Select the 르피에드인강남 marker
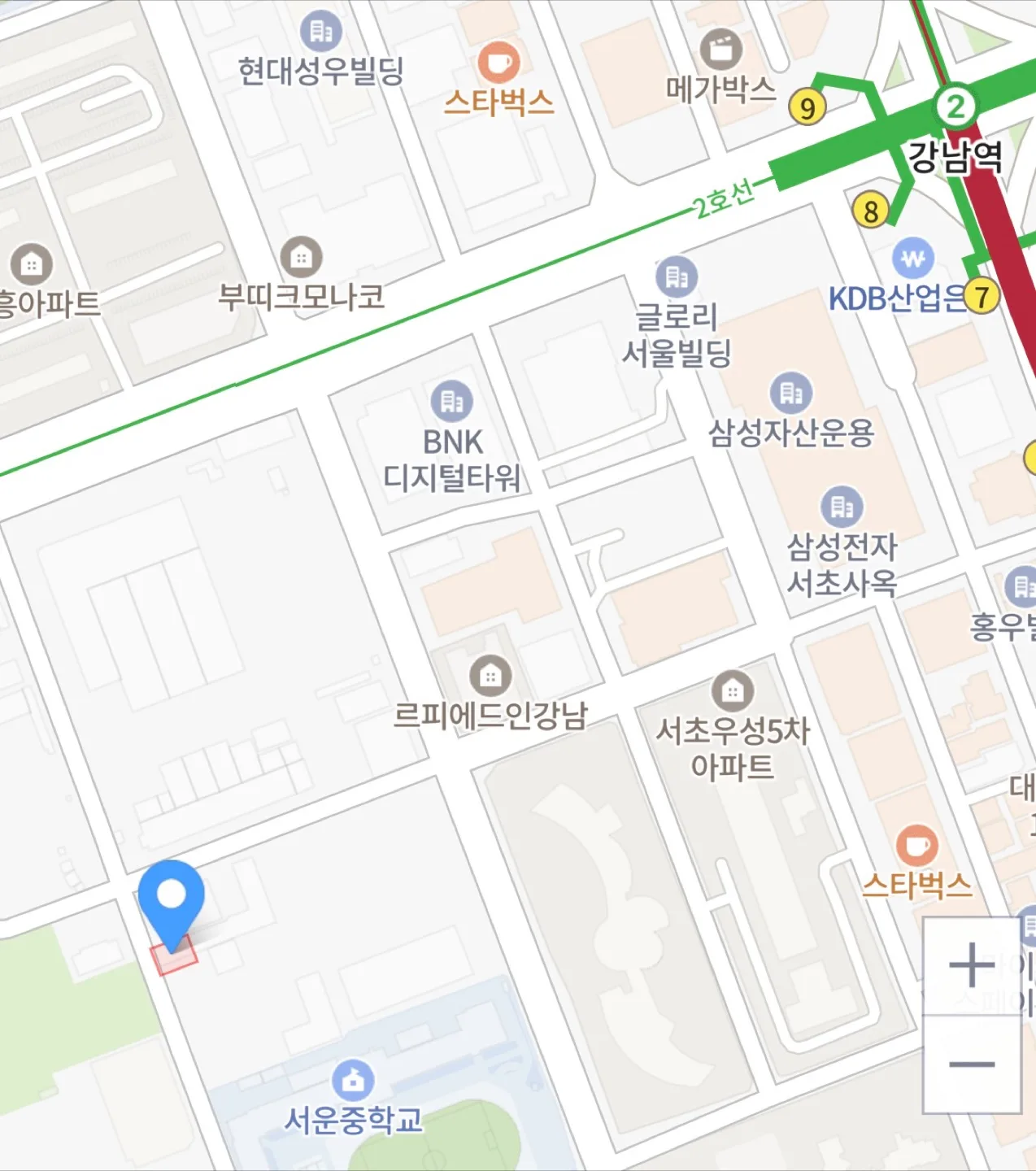Image resolution: width=1036 pixels, height=1171 pixels. point(490,676)
